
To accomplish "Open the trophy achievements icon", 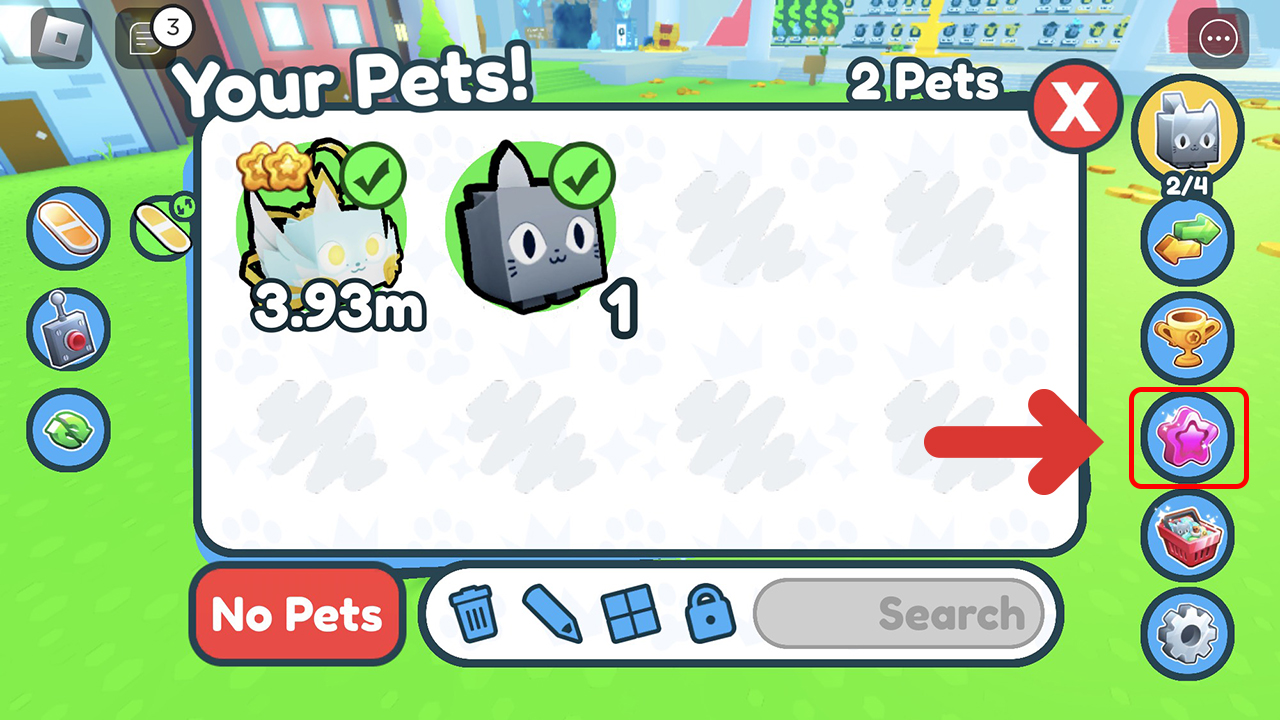I will (x=1188, y=339).
